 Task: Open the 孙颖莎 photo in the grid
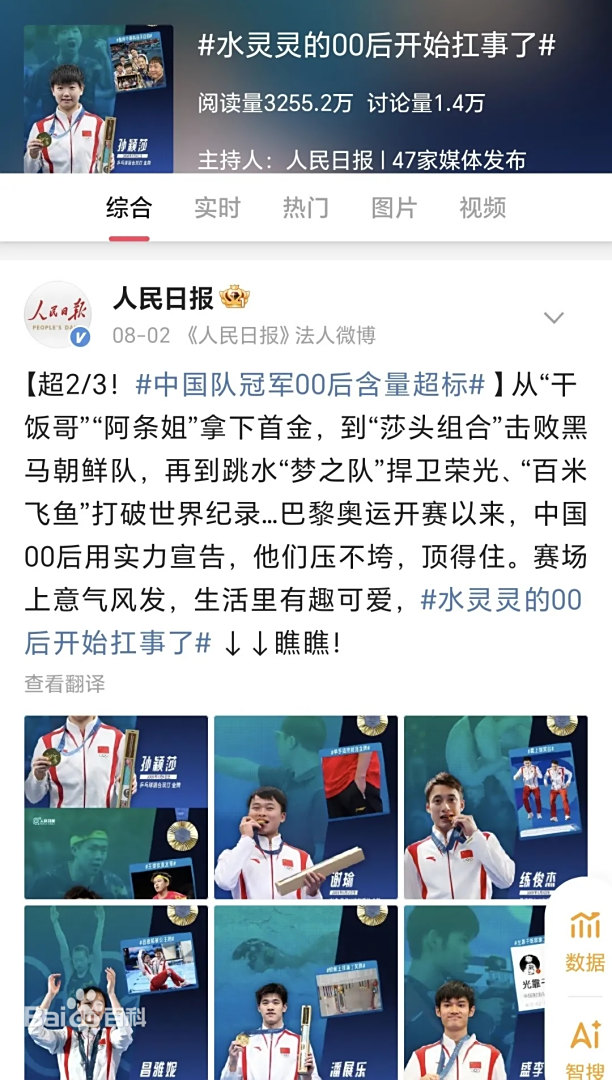116,806
